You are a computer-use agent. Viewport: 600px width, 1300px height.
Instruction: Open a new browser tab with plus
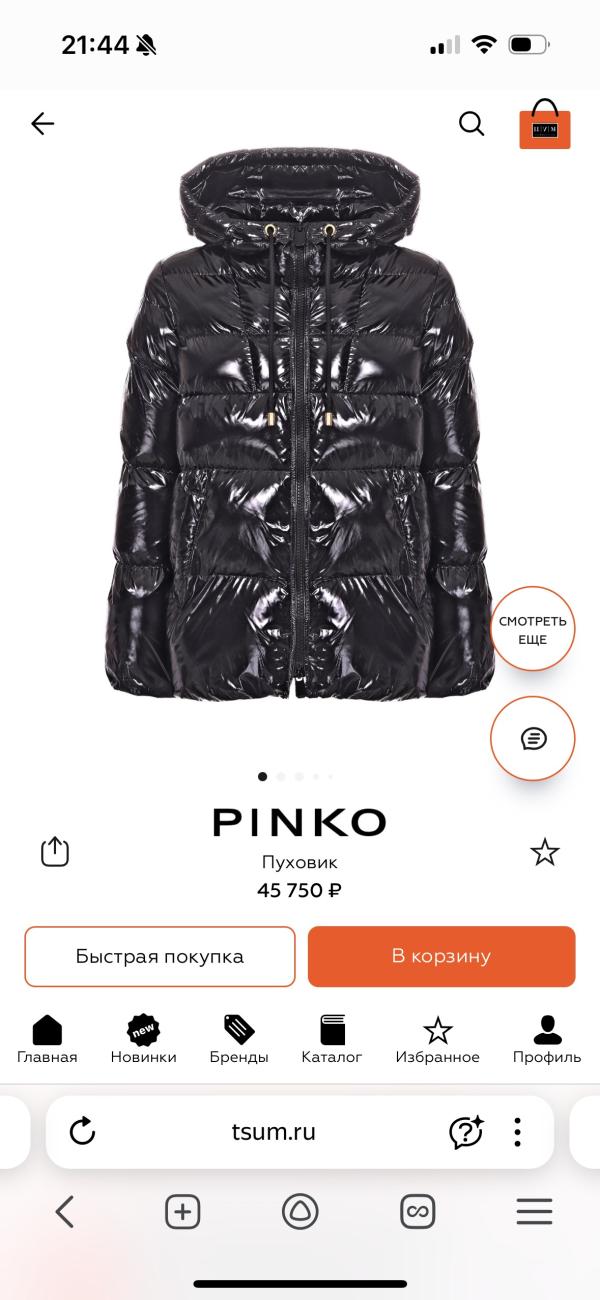(182, 1212)
